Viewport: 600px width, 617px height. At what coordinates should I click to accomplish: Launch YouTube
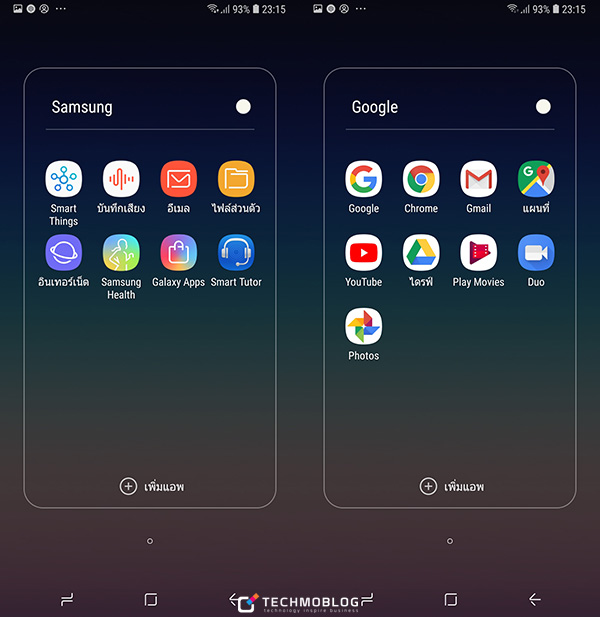(x=364, y=253)
